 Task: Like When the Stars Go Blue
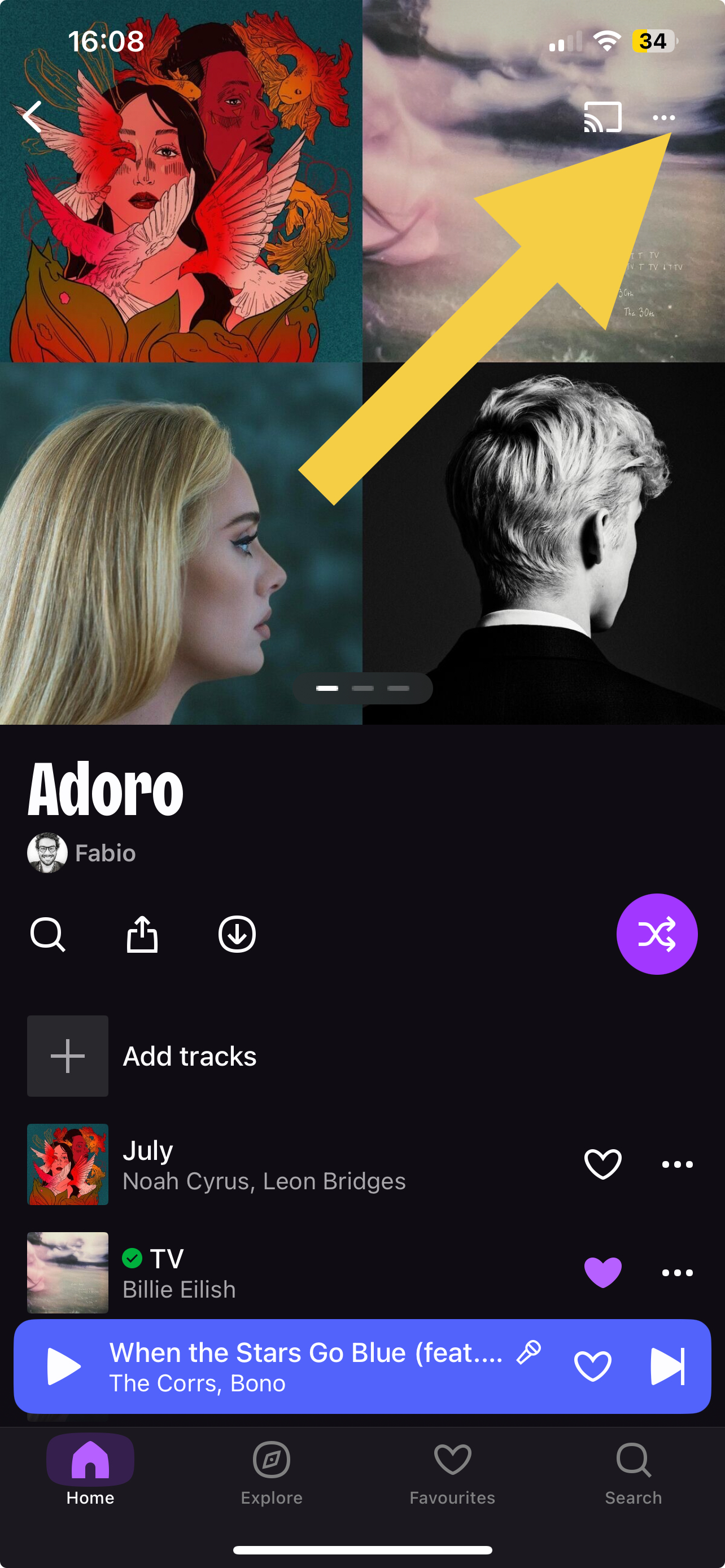[x=592, y=1366]
